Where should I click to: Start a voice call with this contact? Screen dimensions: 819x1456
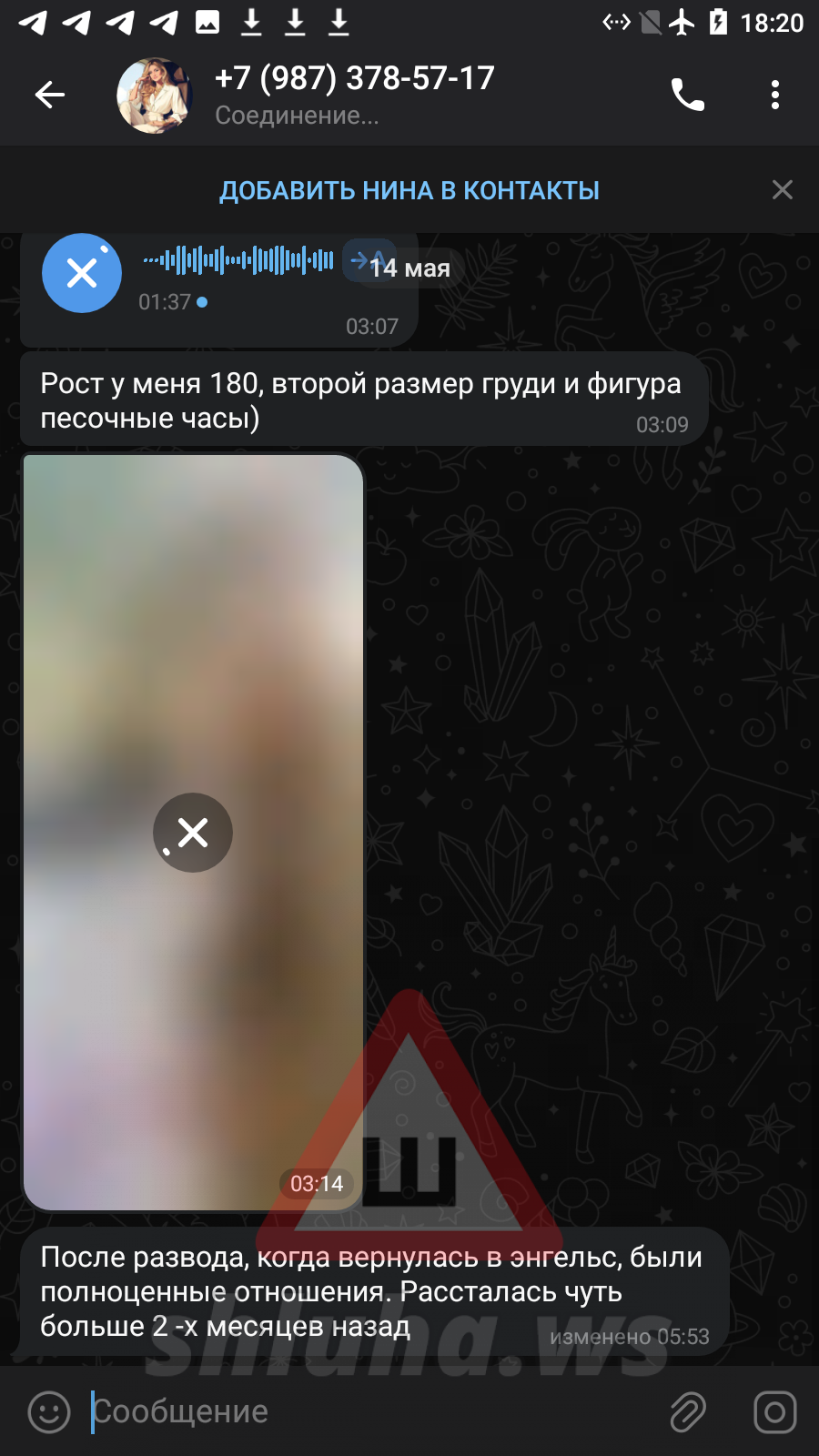[x=688, y=95]
